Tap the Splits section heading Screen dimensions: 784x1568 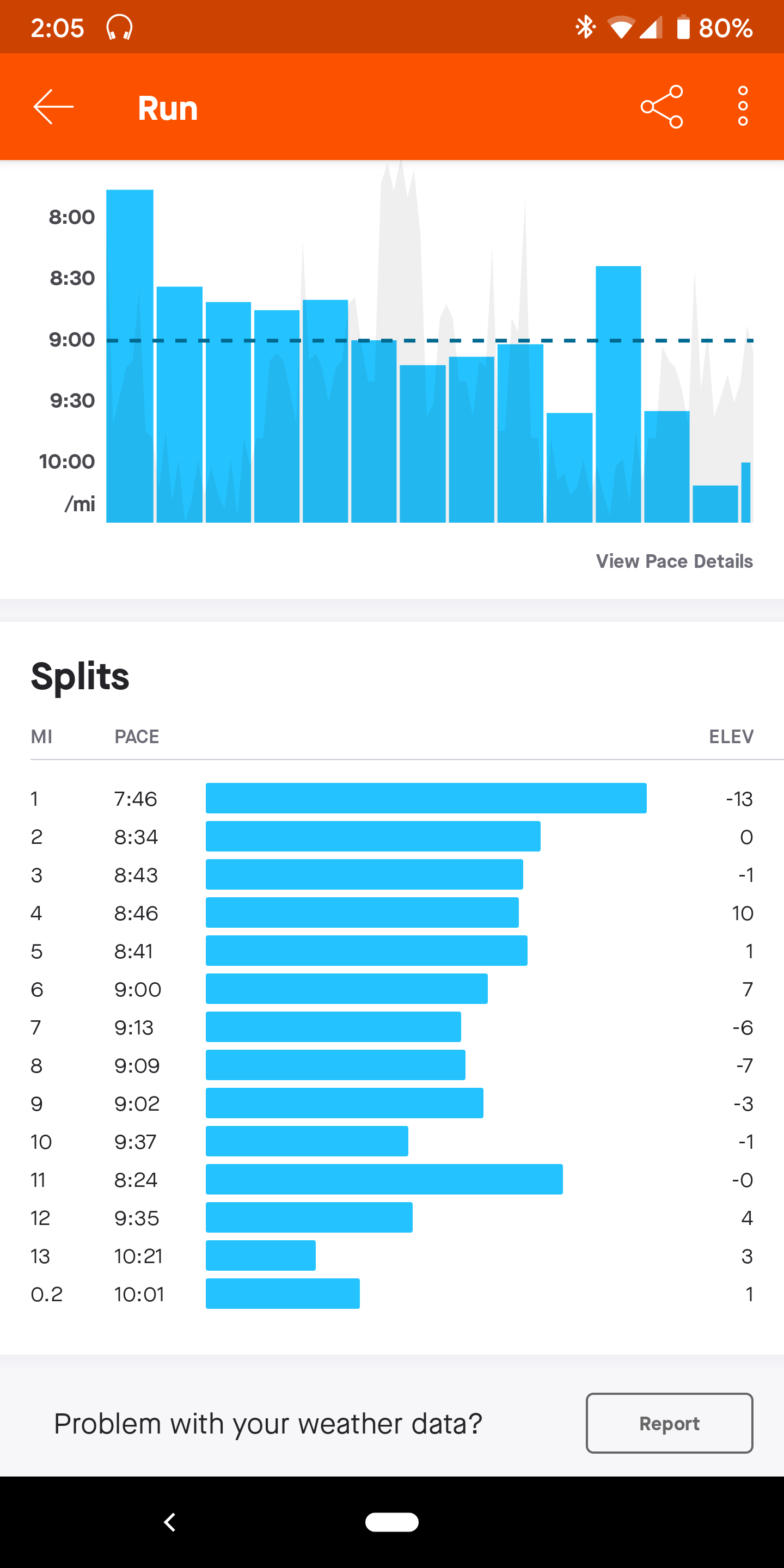79,676
